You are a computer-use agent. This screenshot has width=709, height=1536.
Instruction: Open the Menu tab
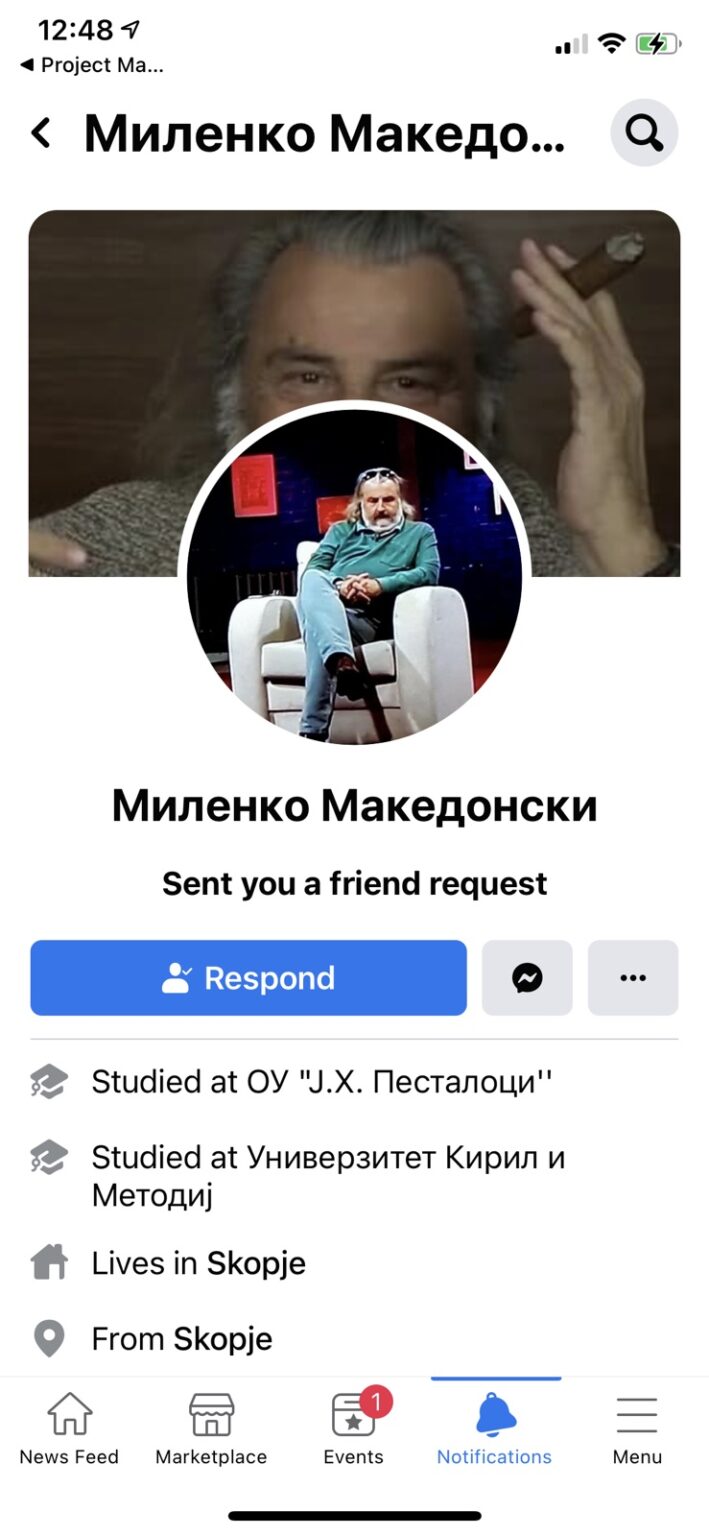point(637,1430)
